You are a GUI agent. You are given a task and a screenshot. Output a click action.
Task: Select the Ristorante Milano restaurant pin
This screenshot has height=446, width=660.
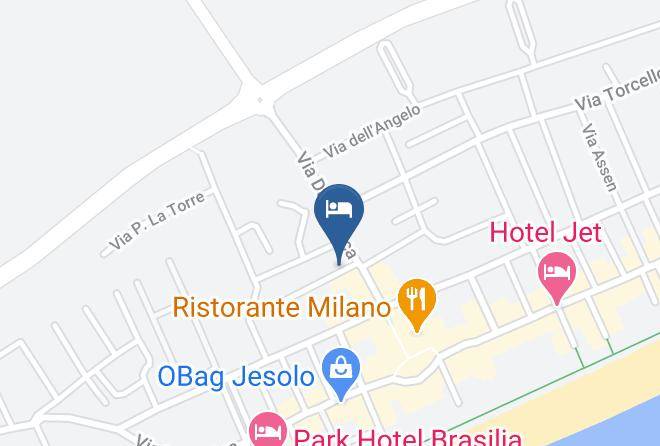(x=414, y=299)
